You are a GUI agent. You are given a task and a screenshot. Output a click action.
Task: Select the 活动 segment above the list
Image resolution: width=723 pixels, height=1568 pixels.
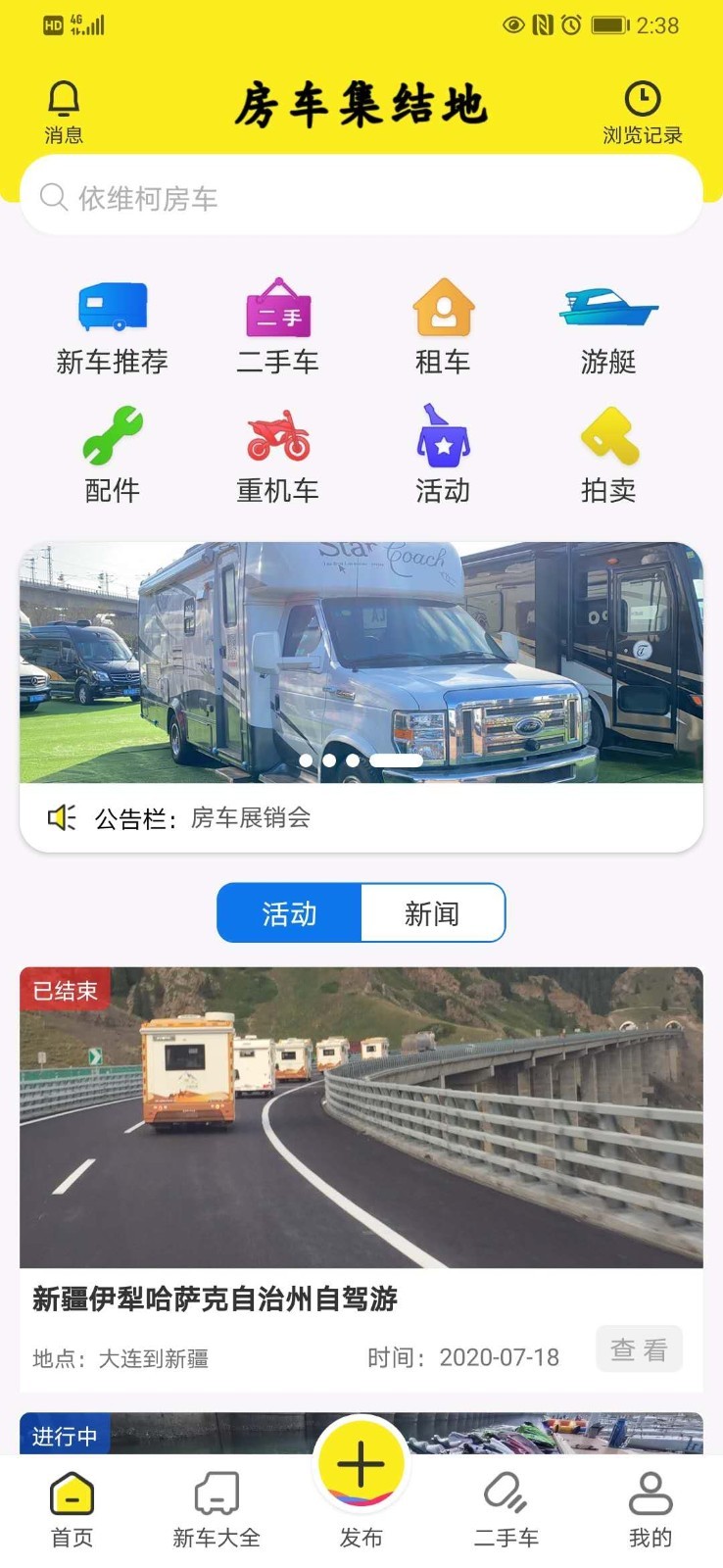(290, 913)
